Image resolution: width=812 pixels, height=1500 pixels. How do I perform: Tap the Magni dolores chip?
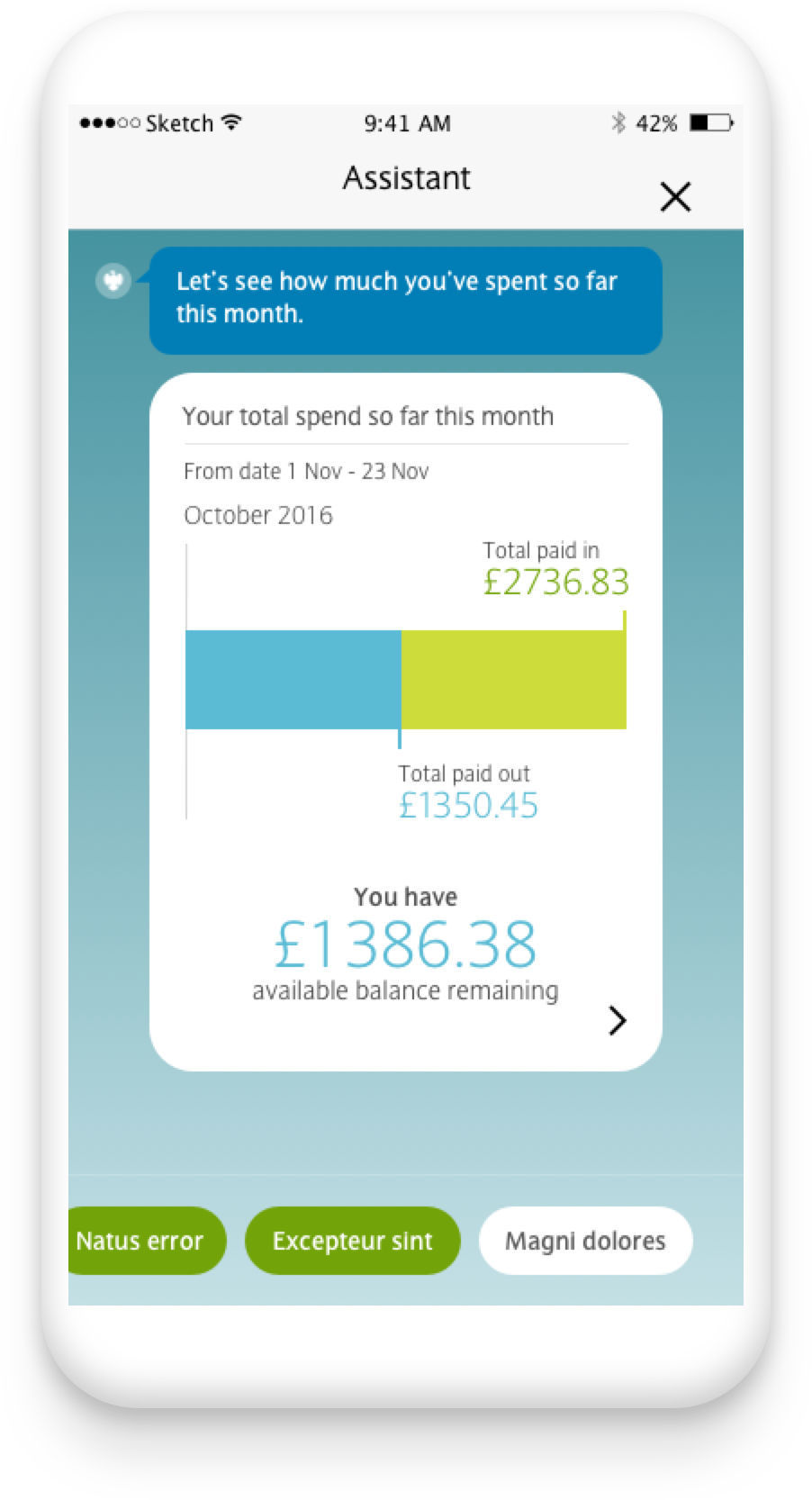pos(585,1241)
